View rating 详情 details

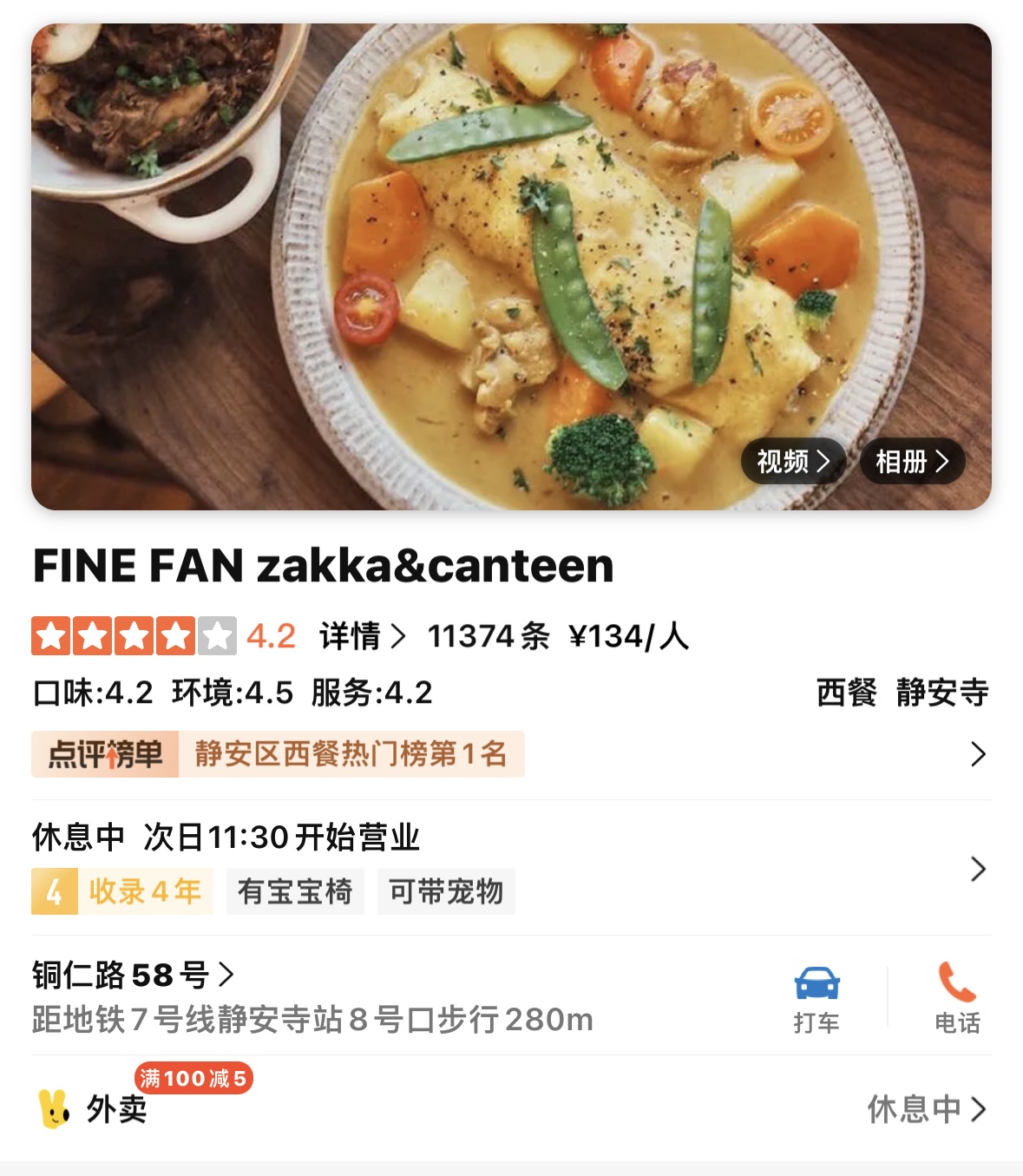click(x=362, y=636)
